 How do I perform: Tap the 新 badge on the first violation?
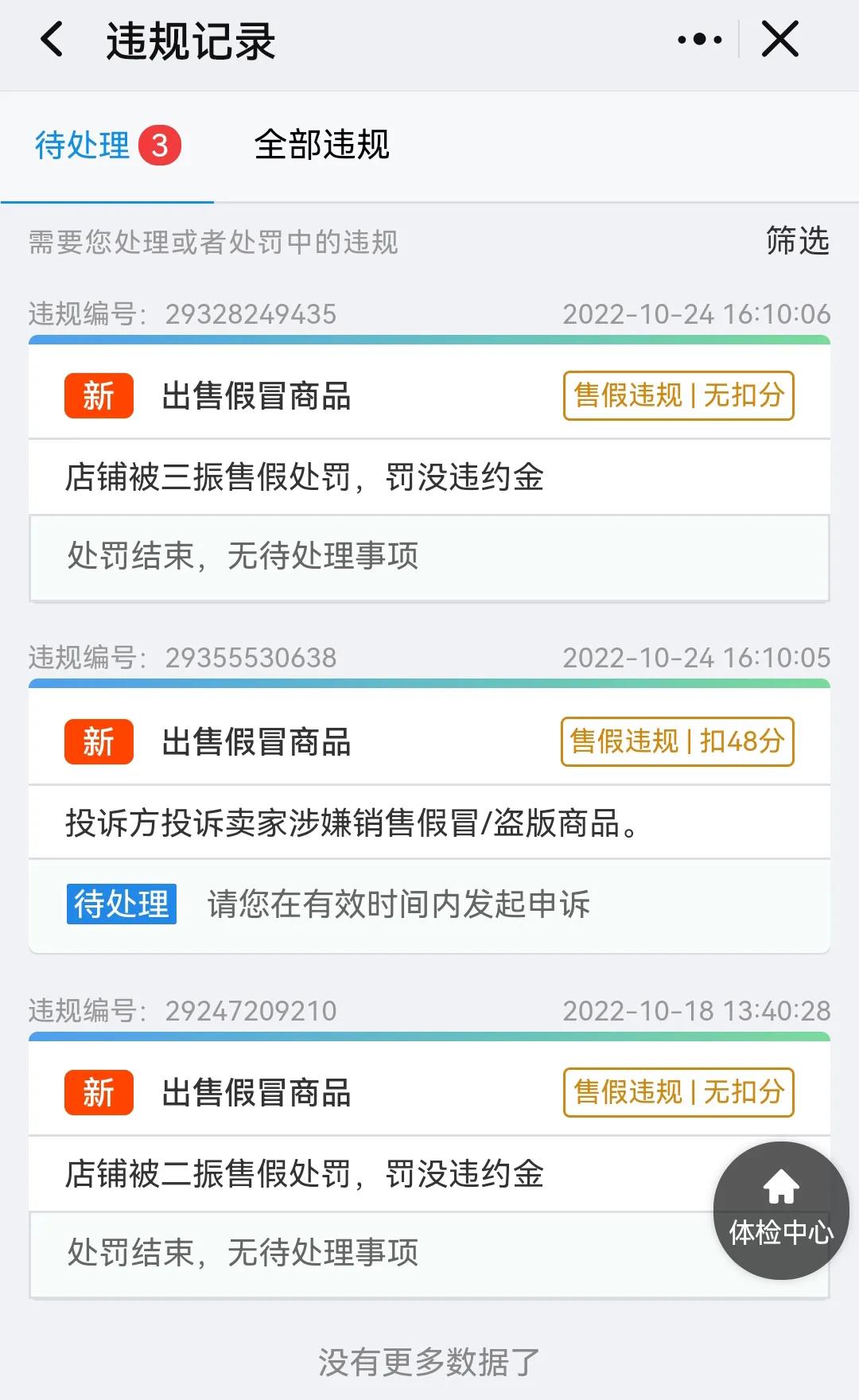[98, 394]
